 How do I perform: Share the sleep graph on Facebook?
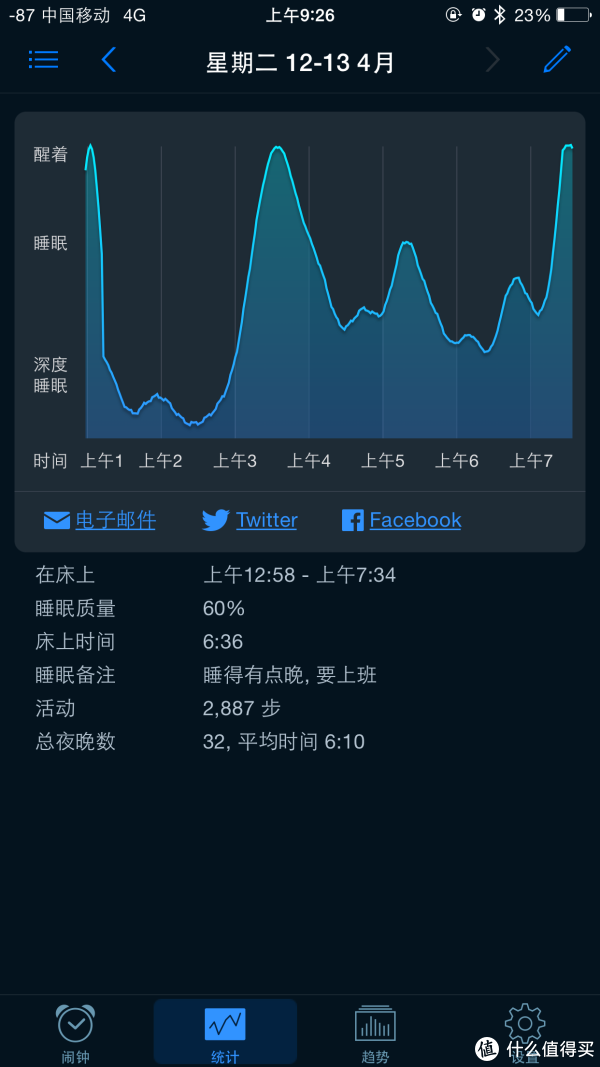pyautogui.click(x=401, y=521)
